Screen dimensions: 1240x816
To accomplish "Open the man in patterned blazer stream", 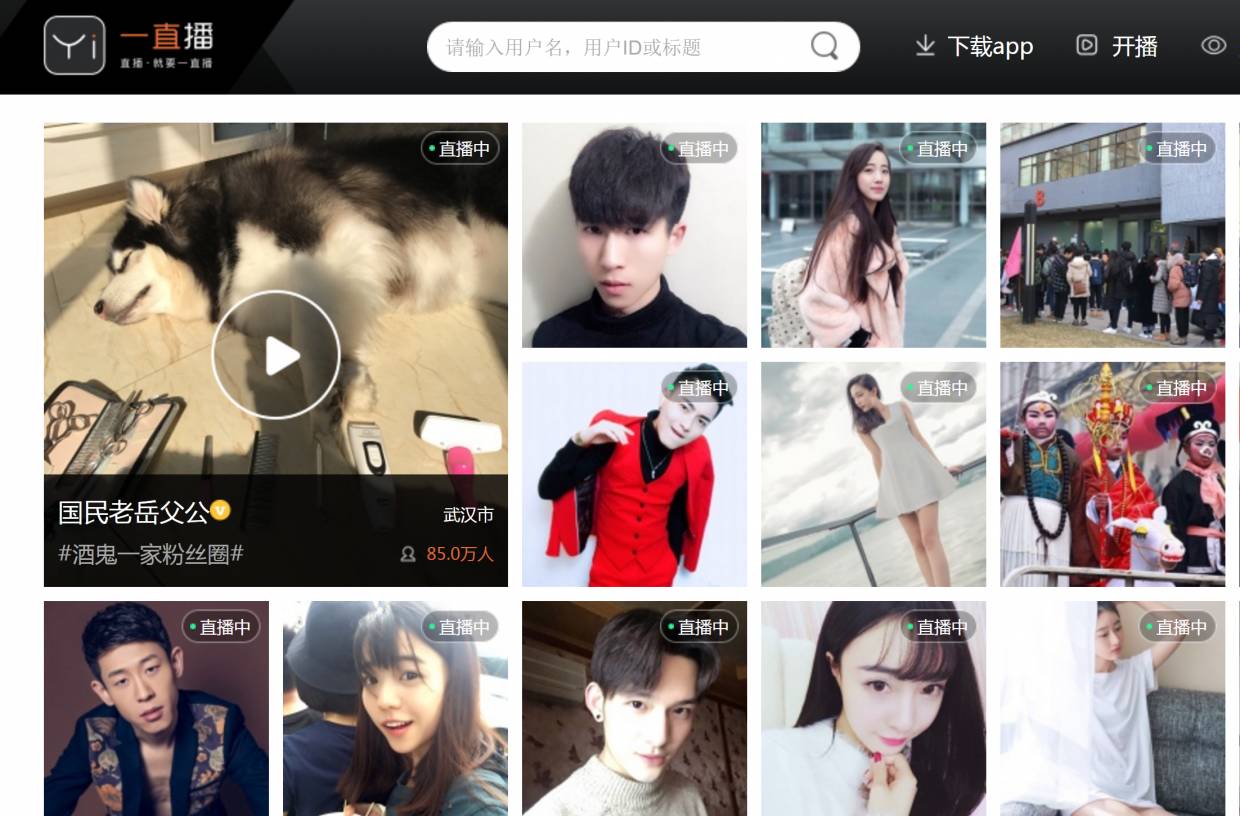I will (x=156, y=708).
